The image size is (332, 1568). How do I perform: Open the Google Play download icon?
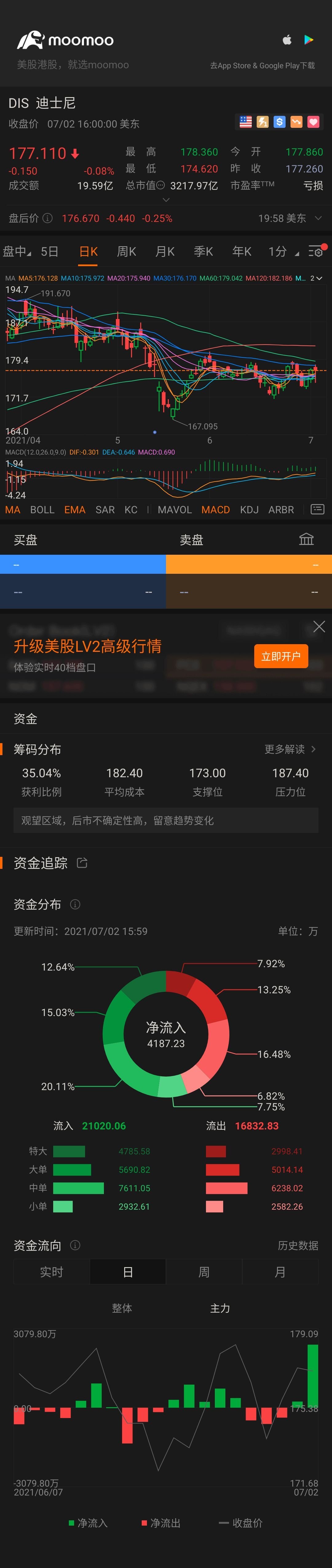pyautogui.click(x=309, y=40)
